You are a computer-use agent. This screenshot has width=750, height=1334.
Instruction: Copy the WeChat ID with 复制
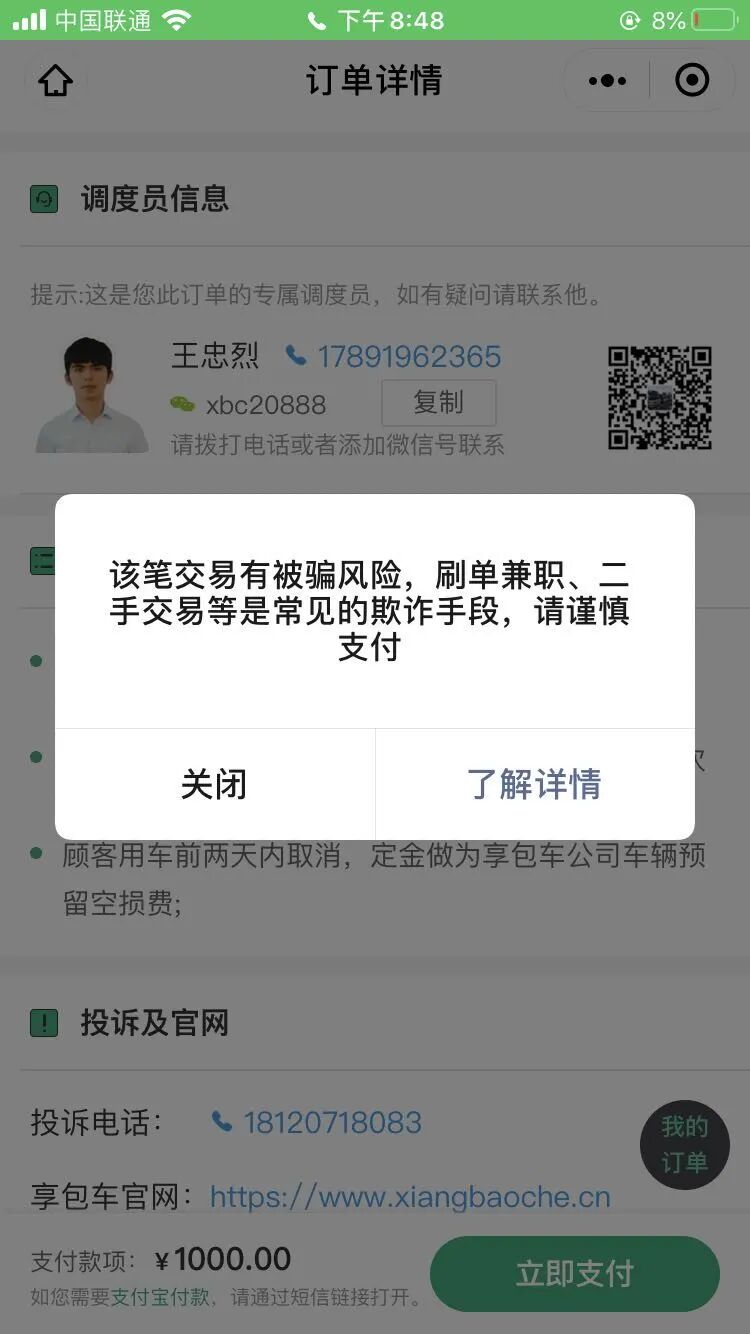438,403
